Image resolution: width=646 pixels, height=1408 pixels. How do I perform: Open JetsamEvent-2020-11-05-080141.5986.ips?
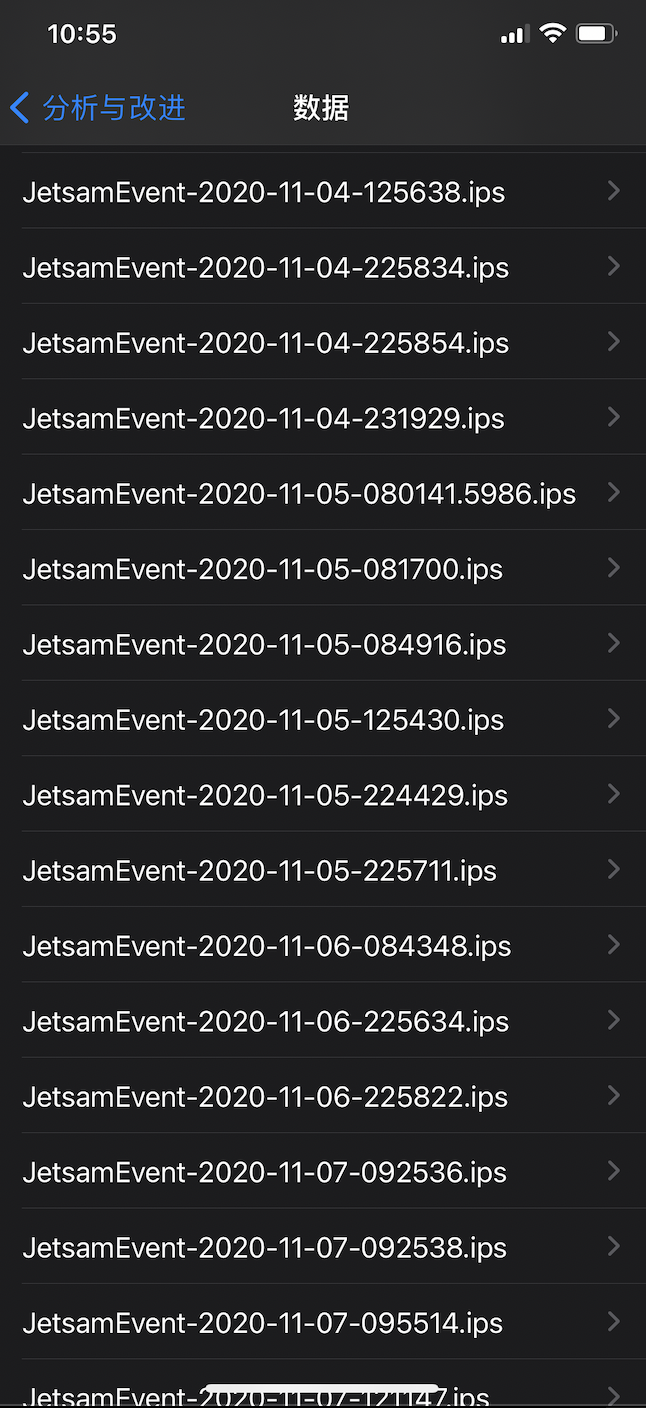(x=299, y=494)
